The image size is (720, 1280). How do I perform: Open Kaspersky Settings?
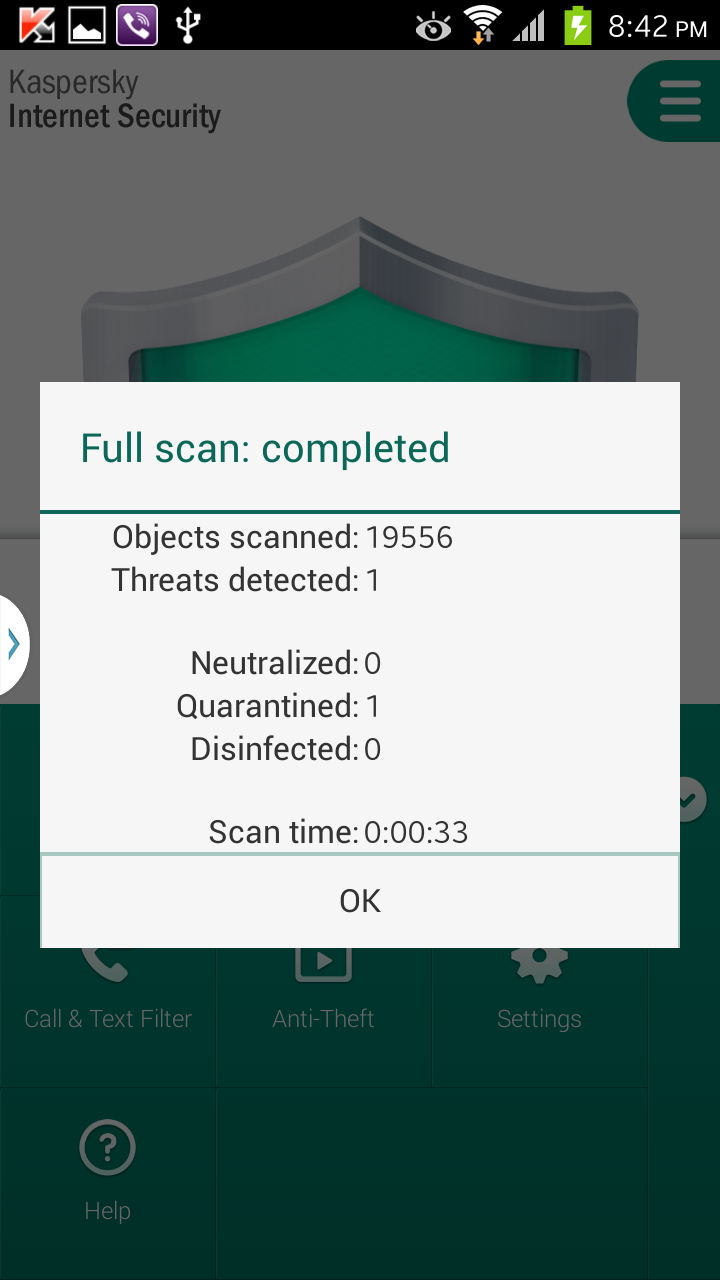pos(539,1000)
